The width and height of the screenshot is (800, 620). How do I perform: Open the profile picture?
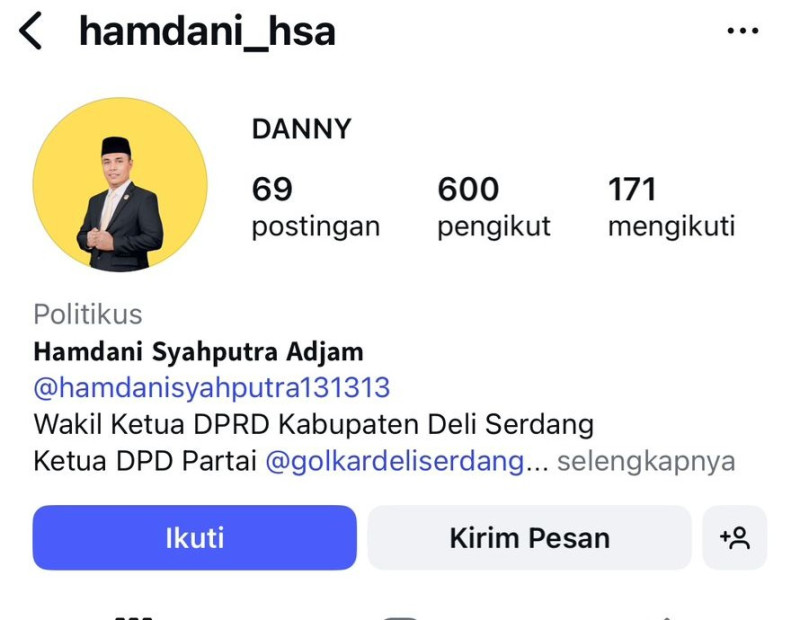pyautogui.click(x=120, y=185)
